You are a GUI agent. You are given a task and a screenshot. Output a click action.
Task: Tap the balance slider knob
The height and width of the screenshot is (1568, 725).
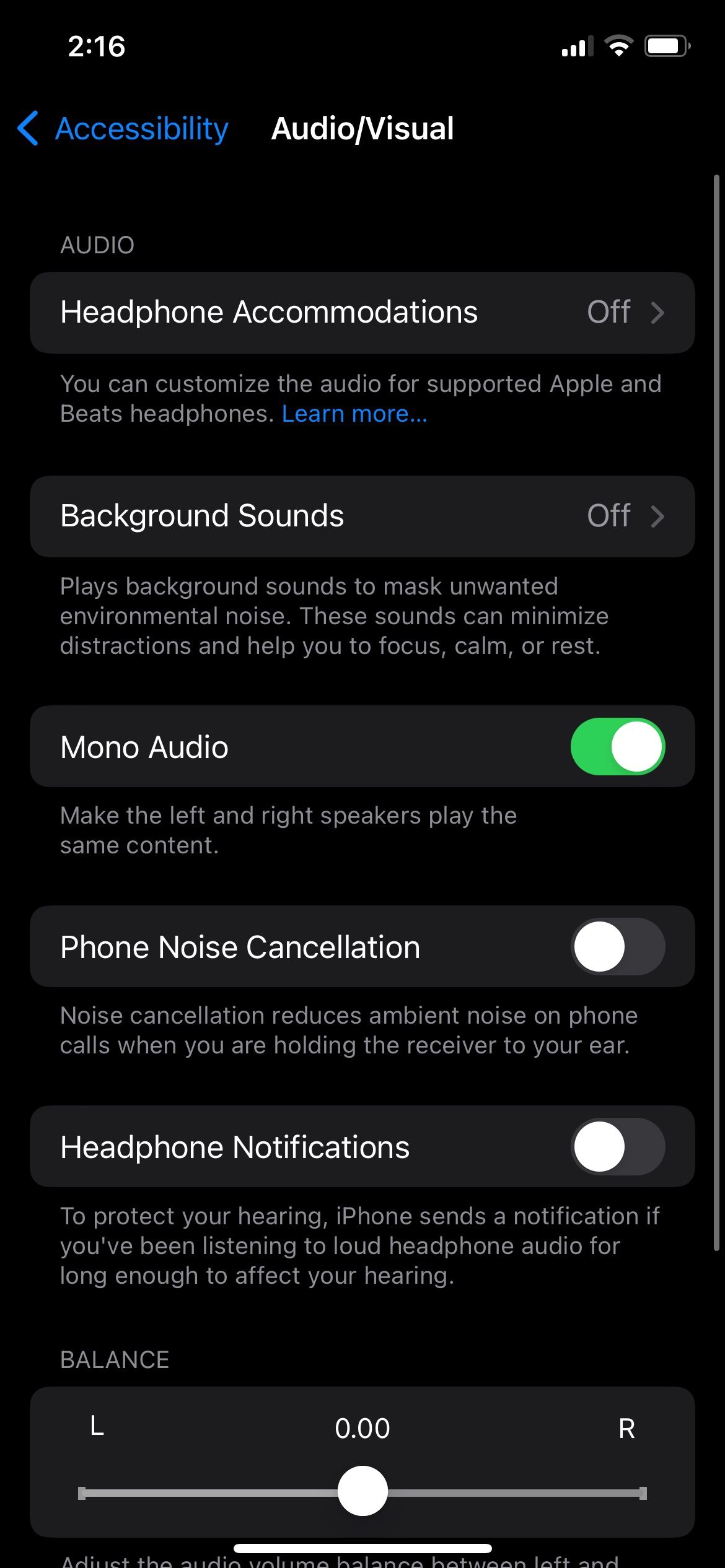point(362,1491)
